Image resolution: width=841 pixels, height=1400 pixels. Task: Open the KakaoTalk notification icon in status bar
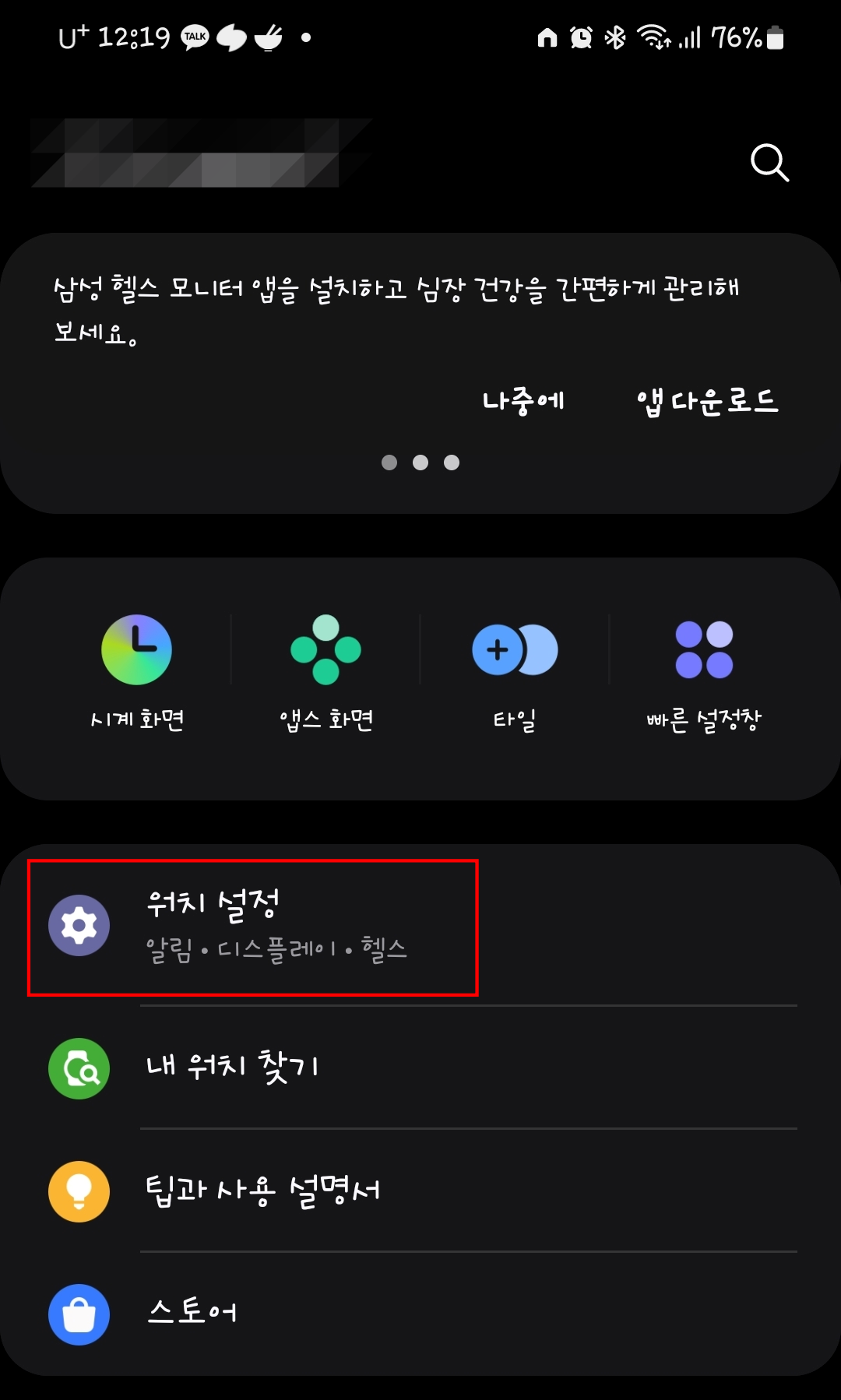[x=194, y=37]
